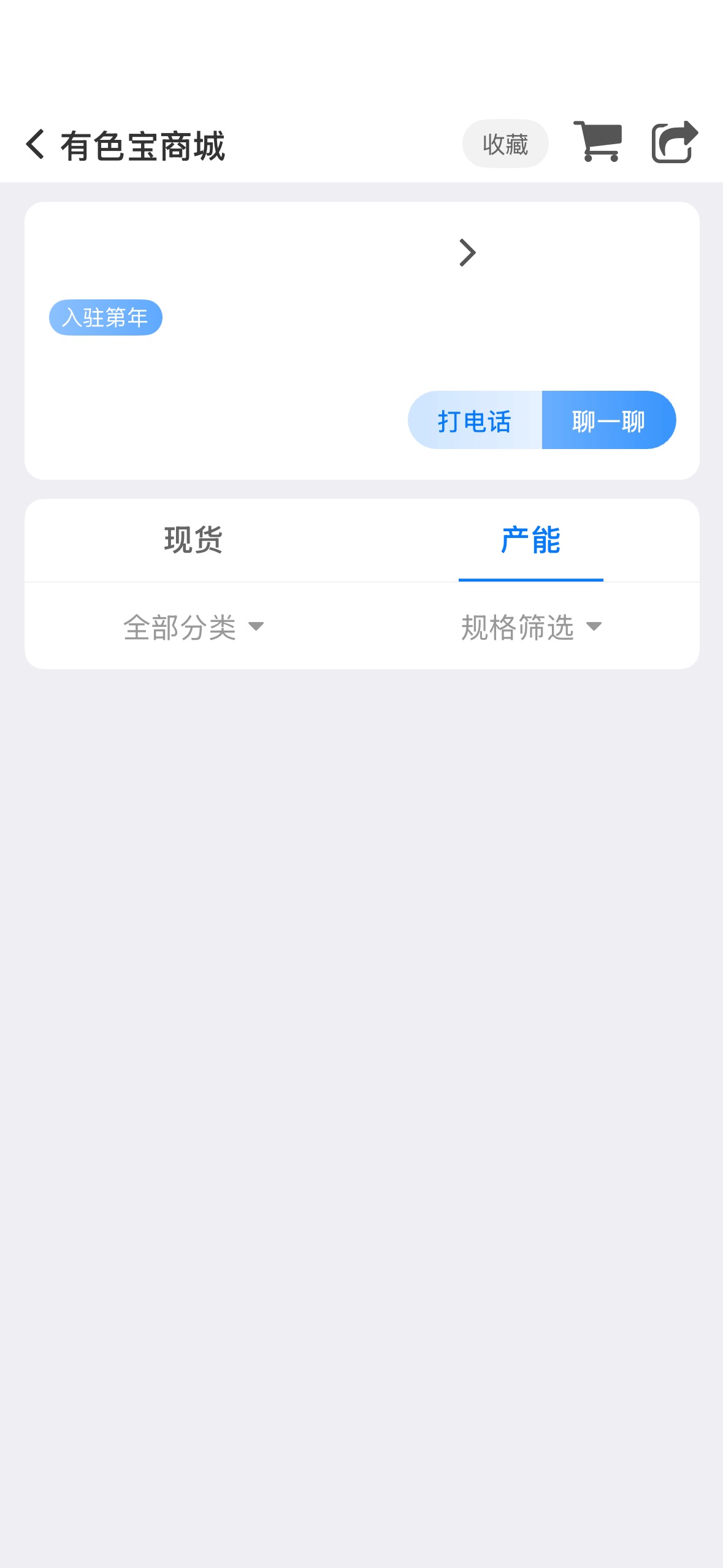723x1568 pixels.
Task: Select the 产能 tab
Action: pos(530,540)
